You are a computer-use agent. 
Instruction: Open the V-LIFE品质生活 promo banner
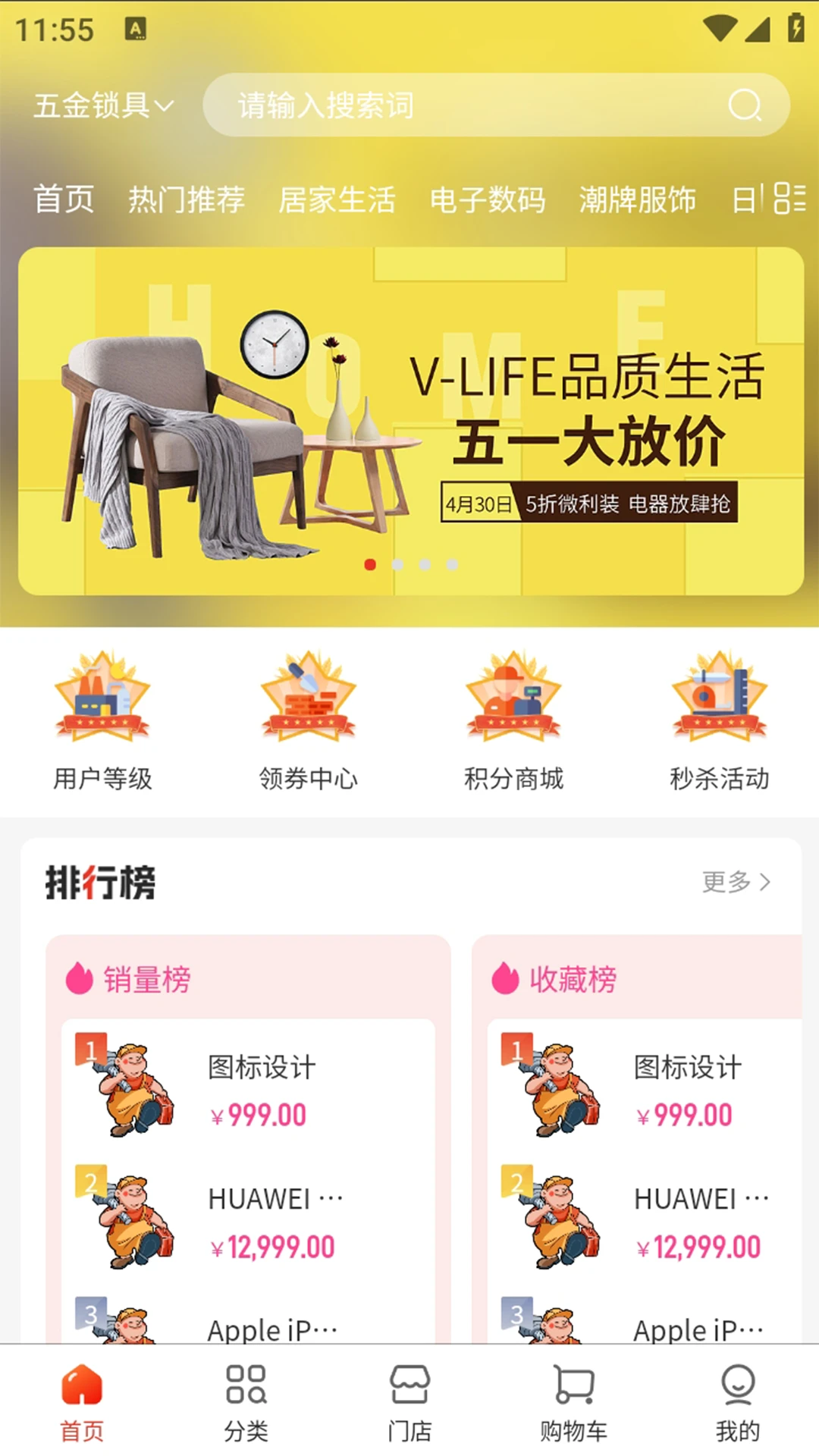click(x=411, y=421)
